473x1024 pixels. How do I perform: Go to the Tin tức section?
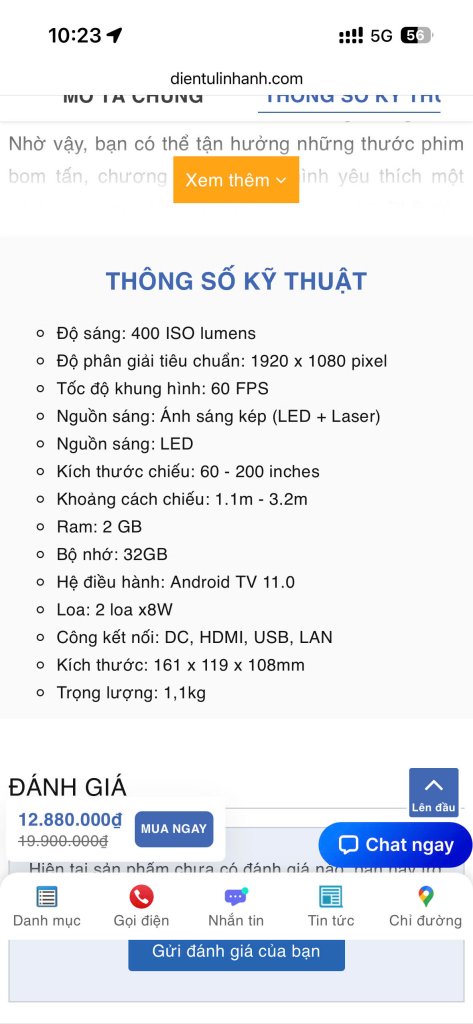click(x=331, y=906)
